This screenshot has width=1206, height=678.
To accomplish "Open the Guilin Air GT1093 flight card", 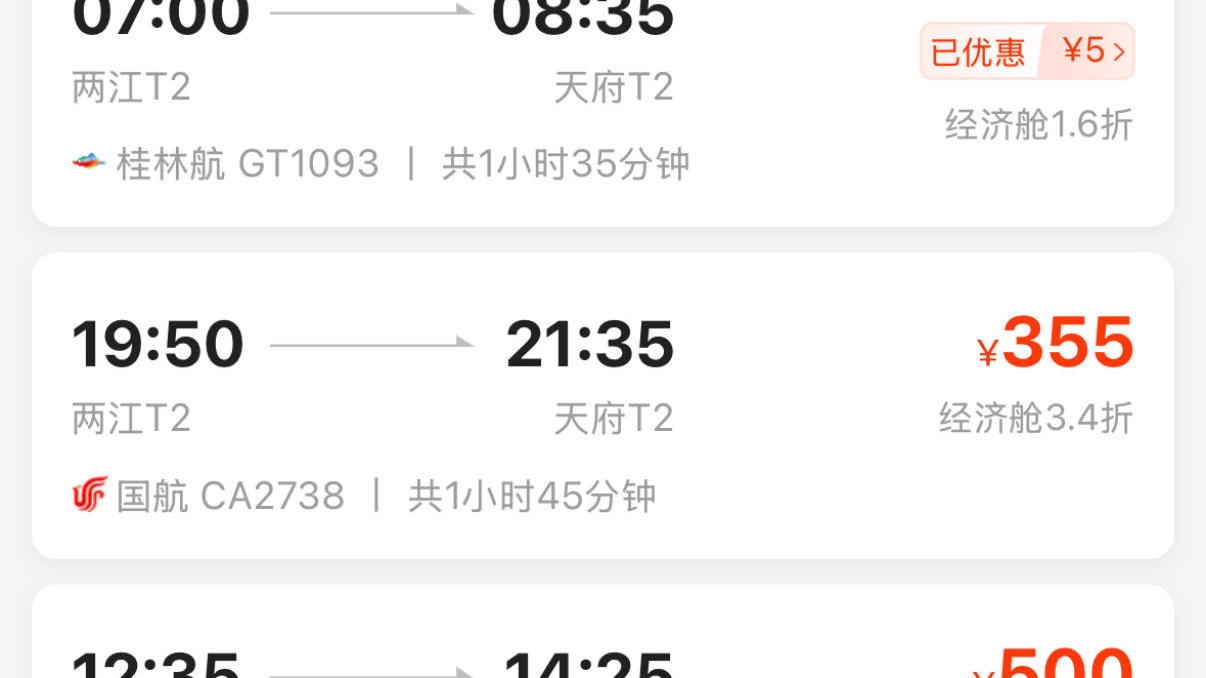I will 500,110.
